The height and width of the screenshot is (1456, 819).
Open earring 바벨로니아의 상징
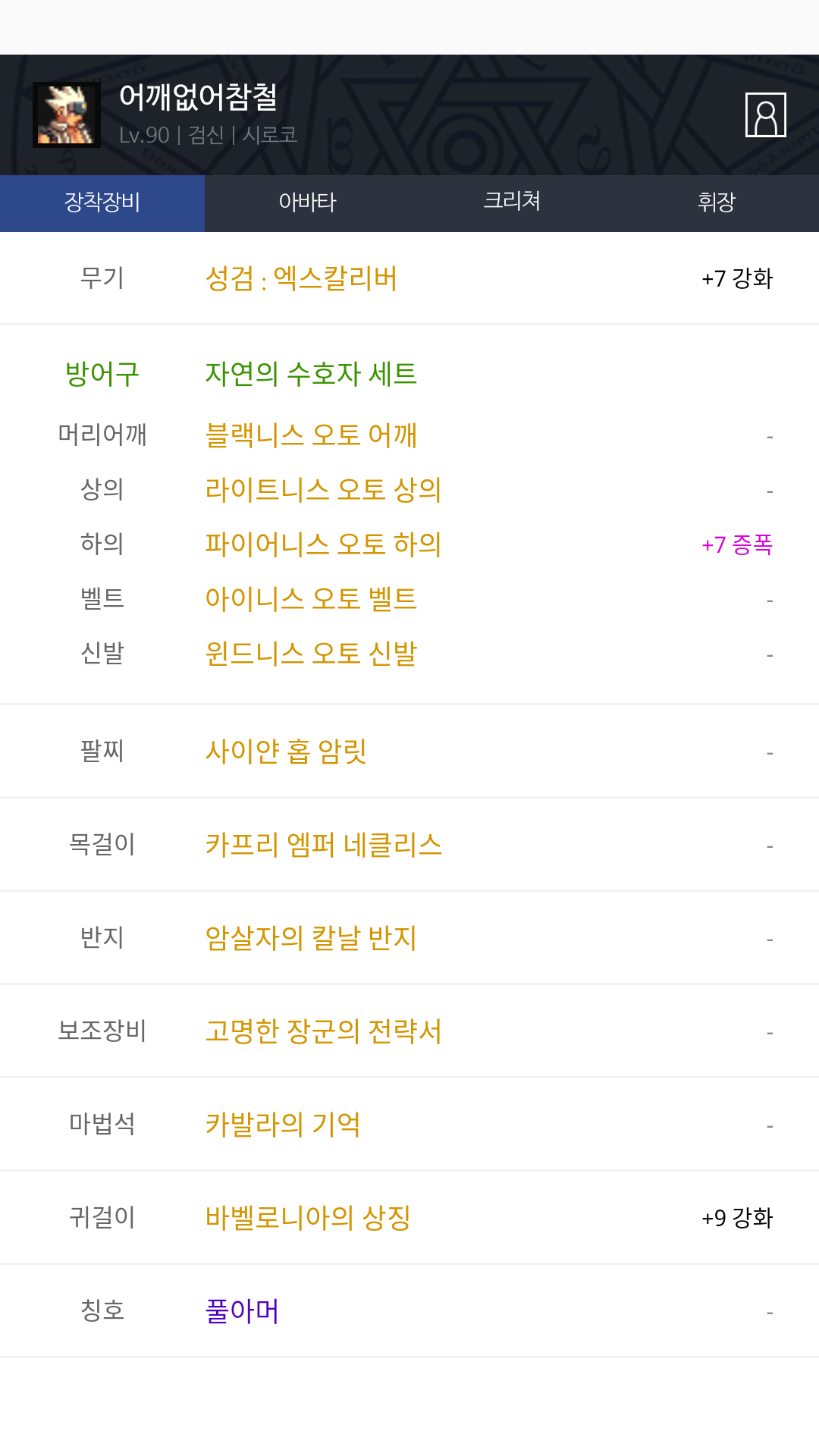point(308,1218)
